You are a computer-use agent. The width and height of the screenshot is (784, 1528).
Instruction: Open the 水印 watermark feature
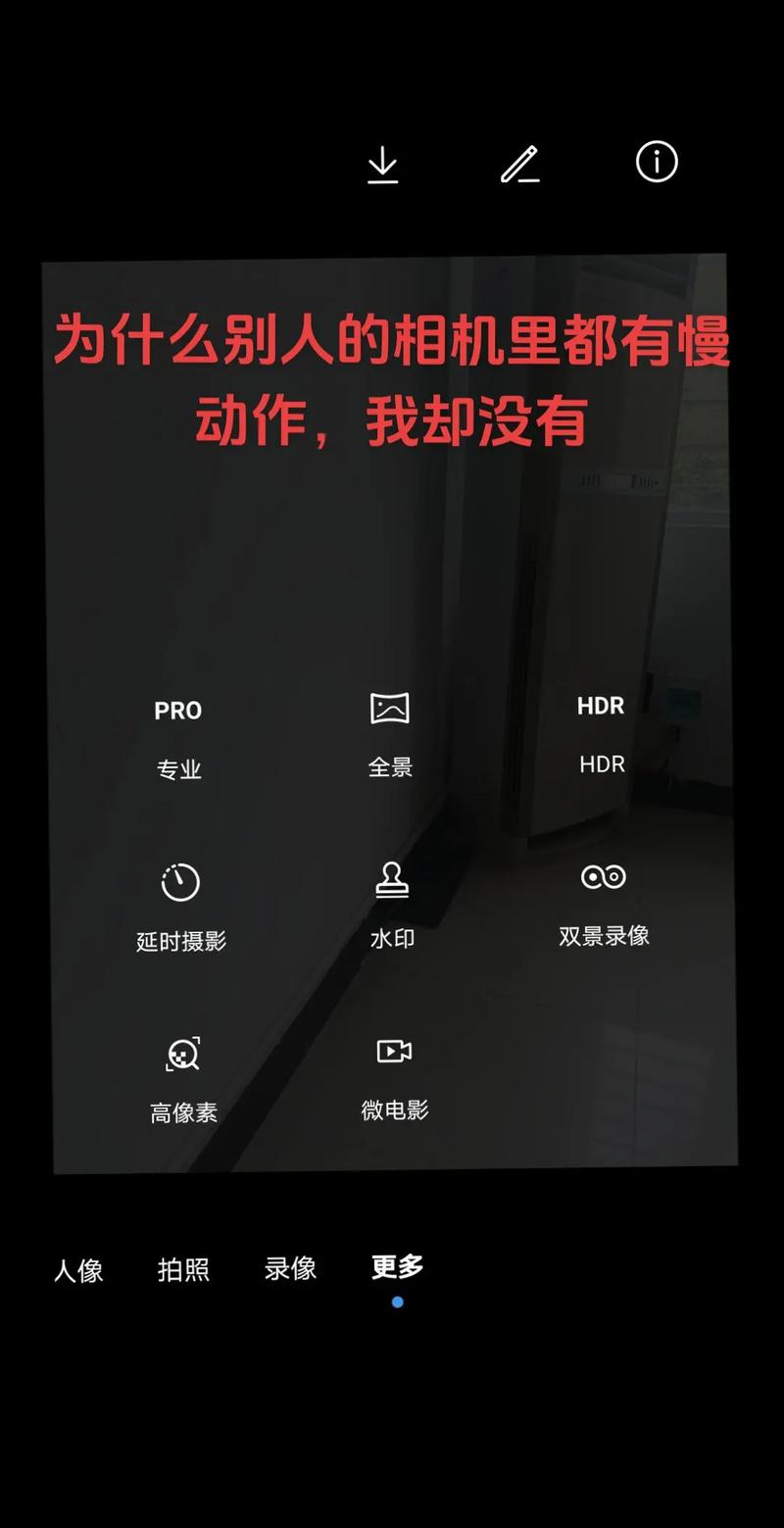click(x=392, y=907)
